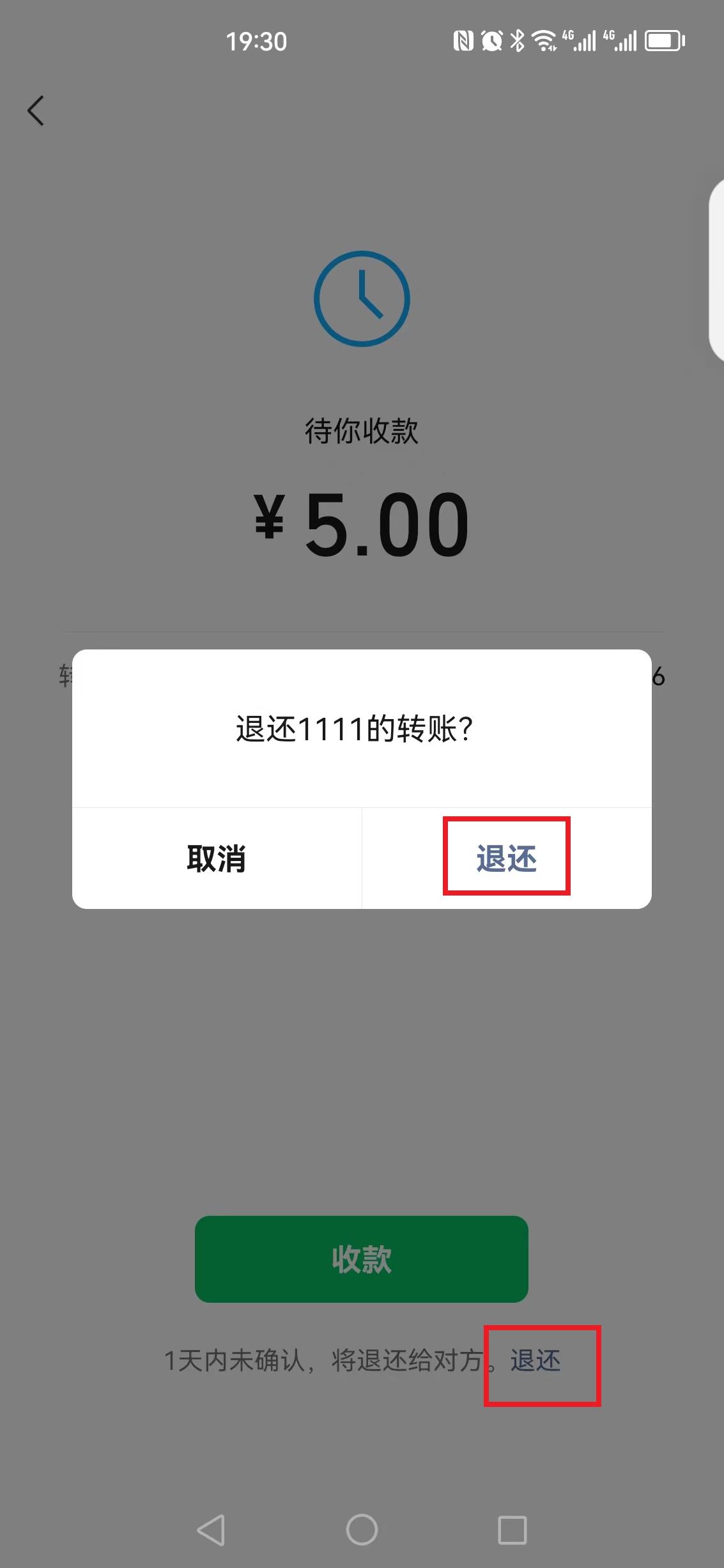Tap the green 收款 accept payment button
This screenshot has height=1568, width=724.
pos(362,1259)
